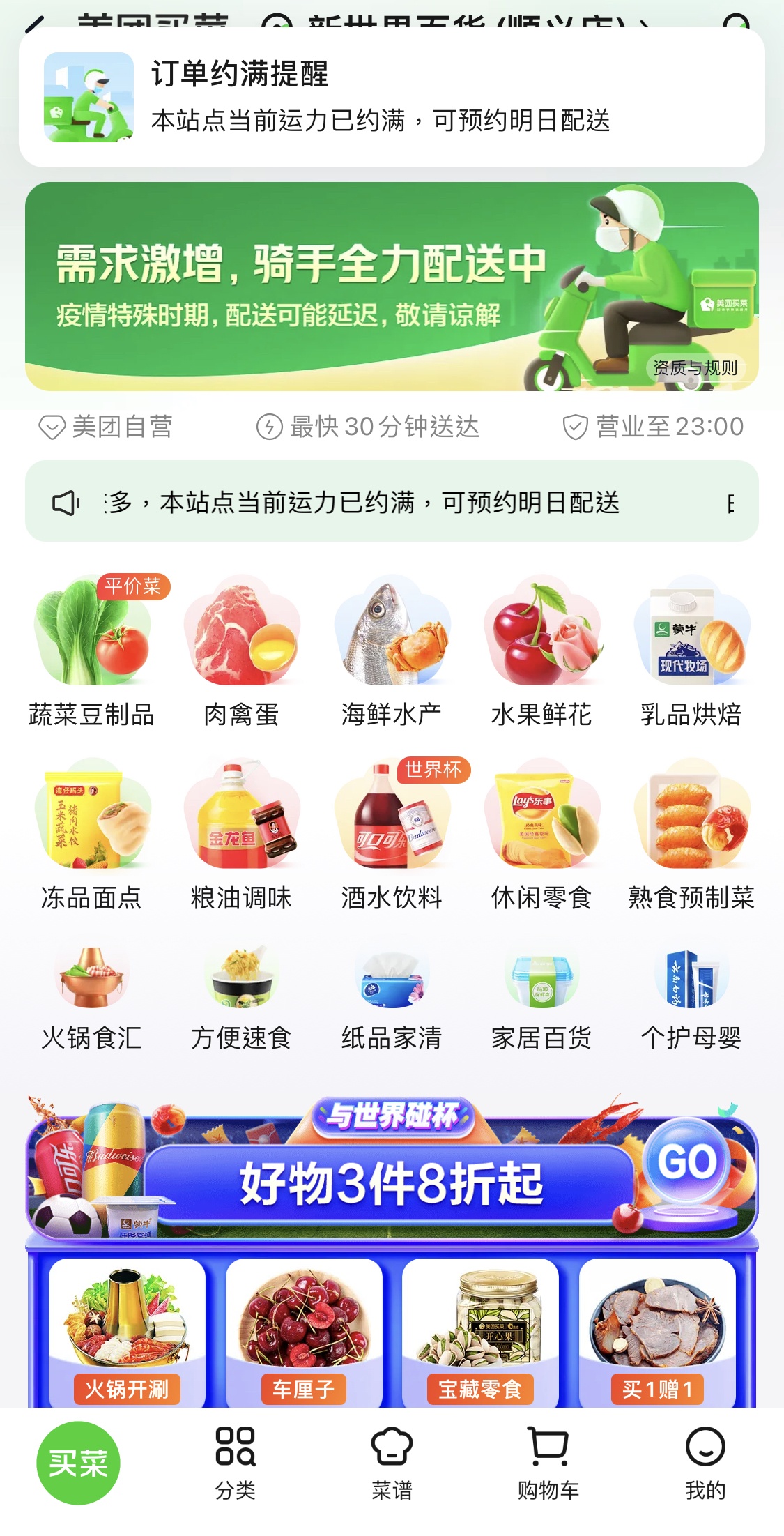Open the 酒水饮料 category

coord(392,835)
